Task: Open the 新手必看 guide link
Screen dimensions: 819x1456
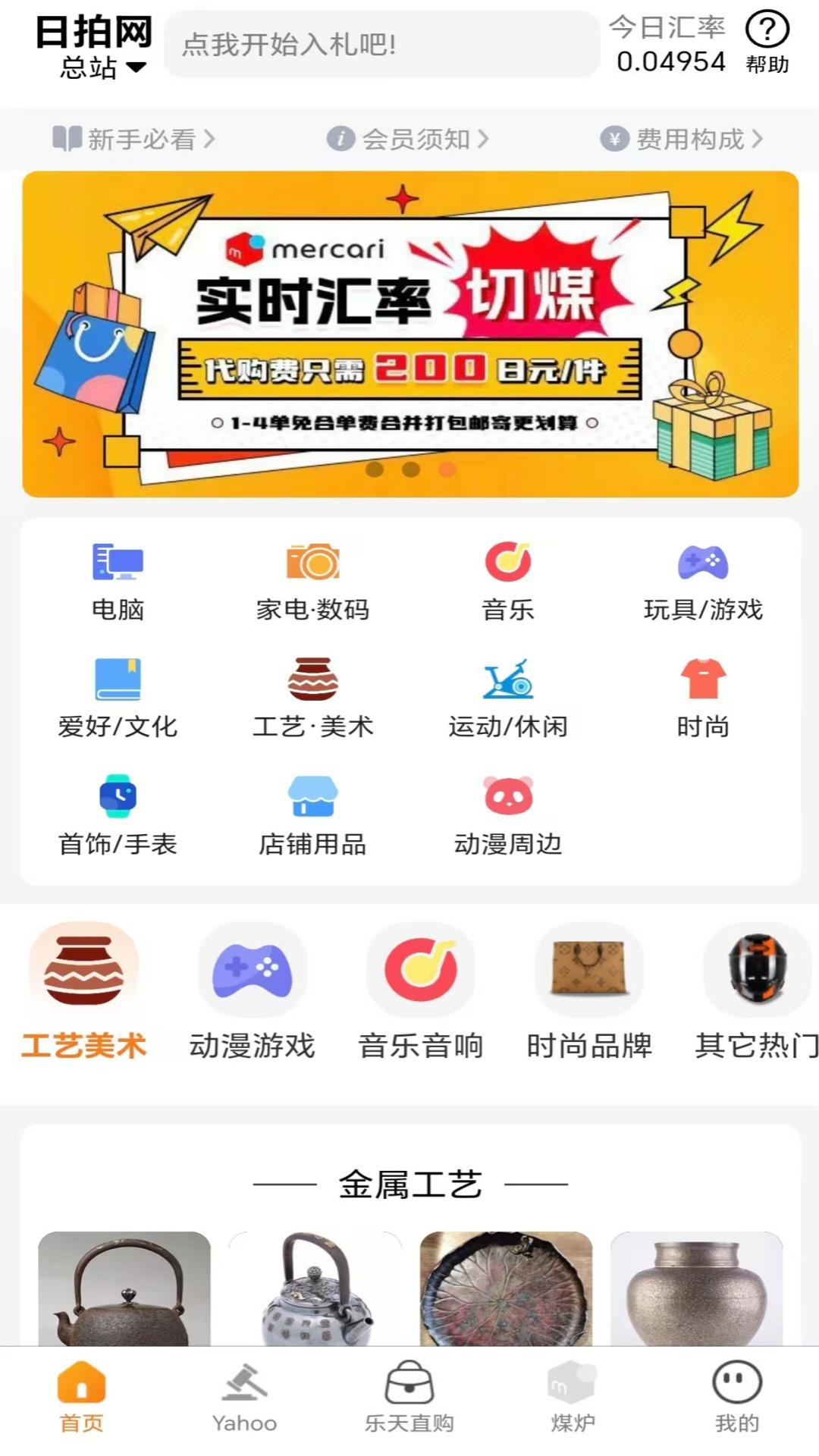Action: (133, 139)
